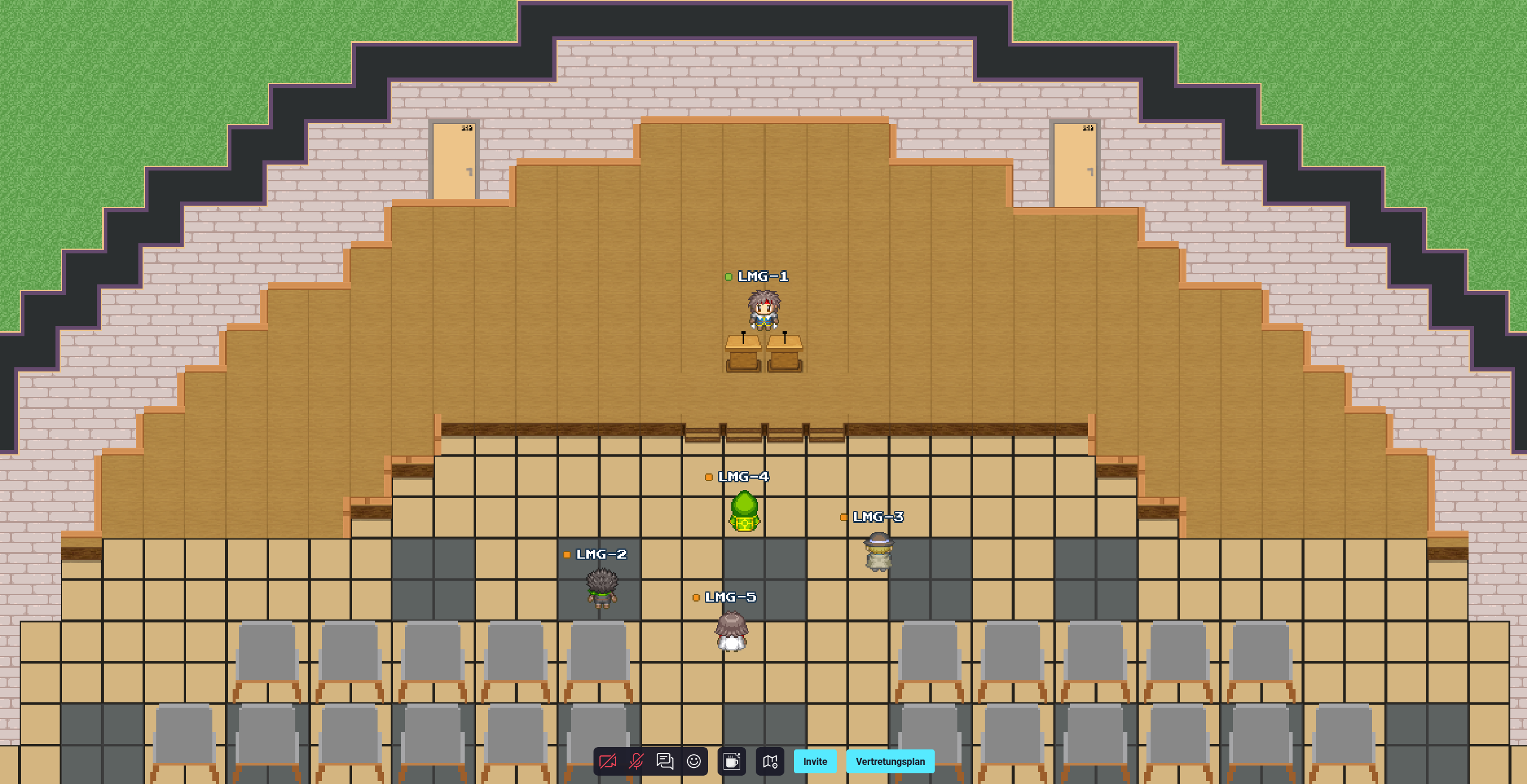Select the LMG-3 avatar with hat
This screenshot has height=784, width=1527.
point(879,551)
